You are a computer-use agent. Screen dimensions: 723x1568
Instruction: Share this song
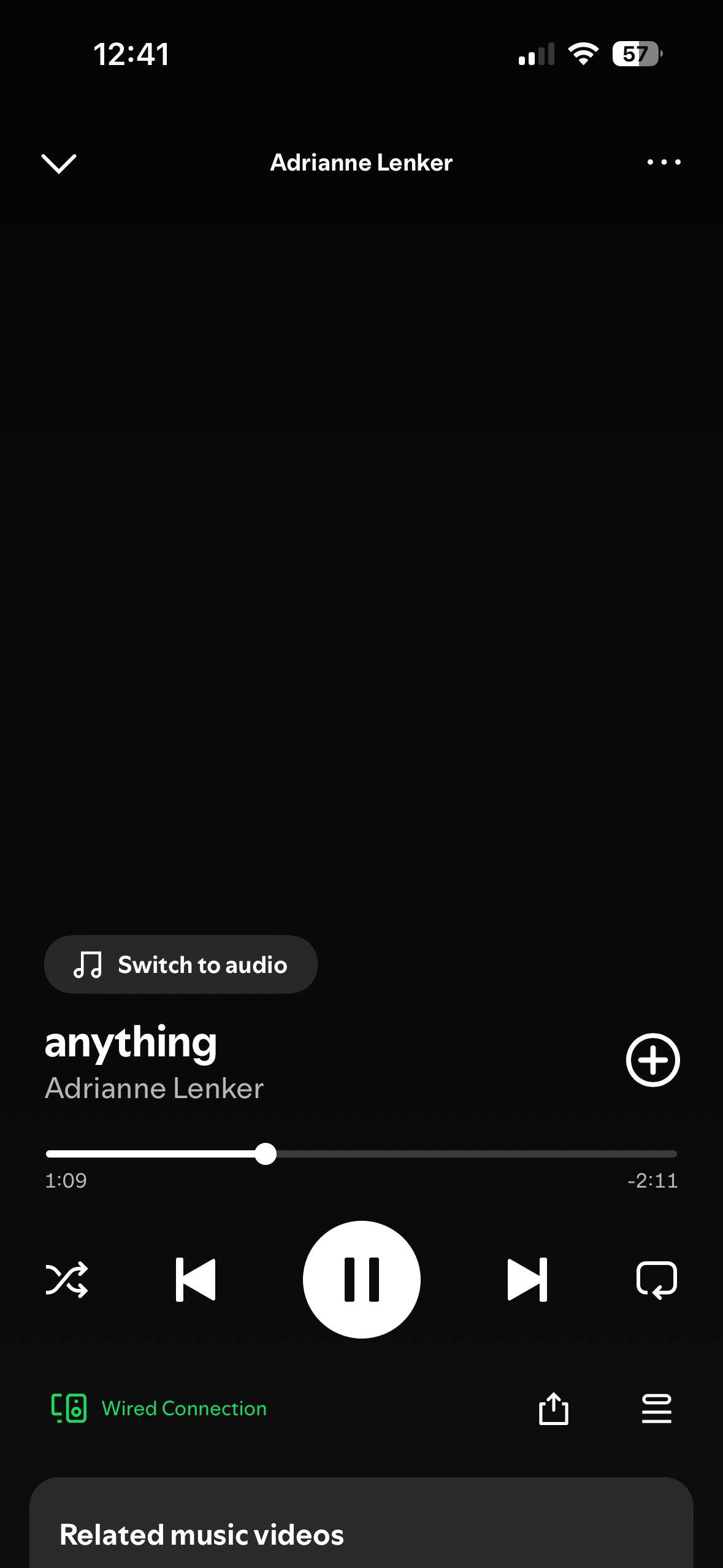click(553, 1408)
